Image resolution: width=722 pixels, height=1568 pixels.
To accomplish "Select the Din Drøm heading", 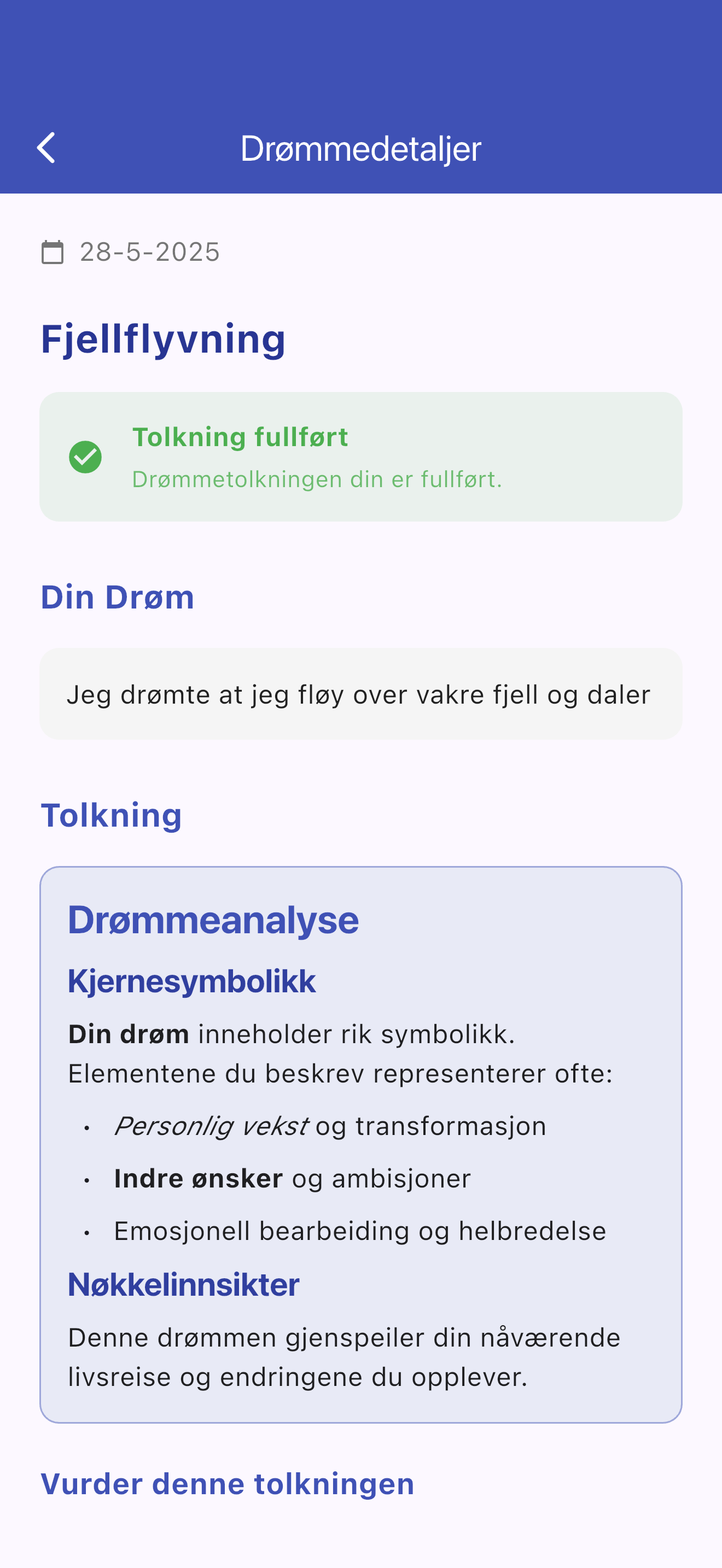I will click(x=117, y=597).
